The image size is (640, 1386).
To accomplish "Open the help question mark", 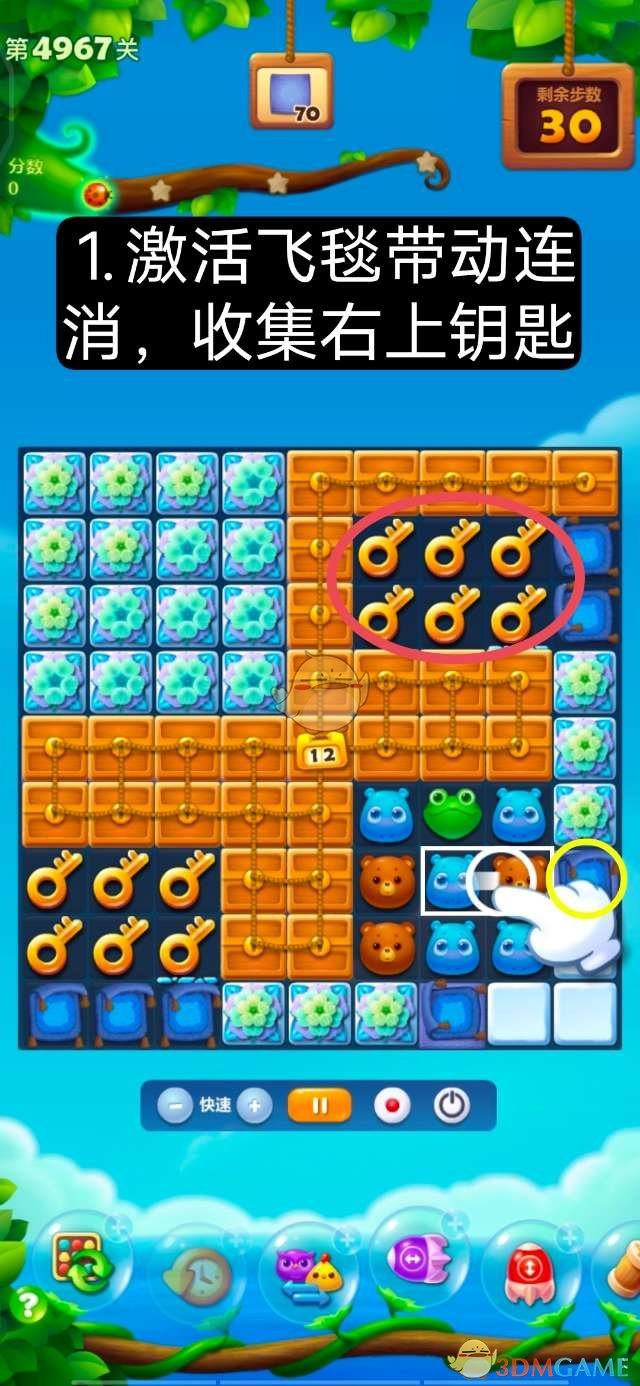I will [25, 1304].
